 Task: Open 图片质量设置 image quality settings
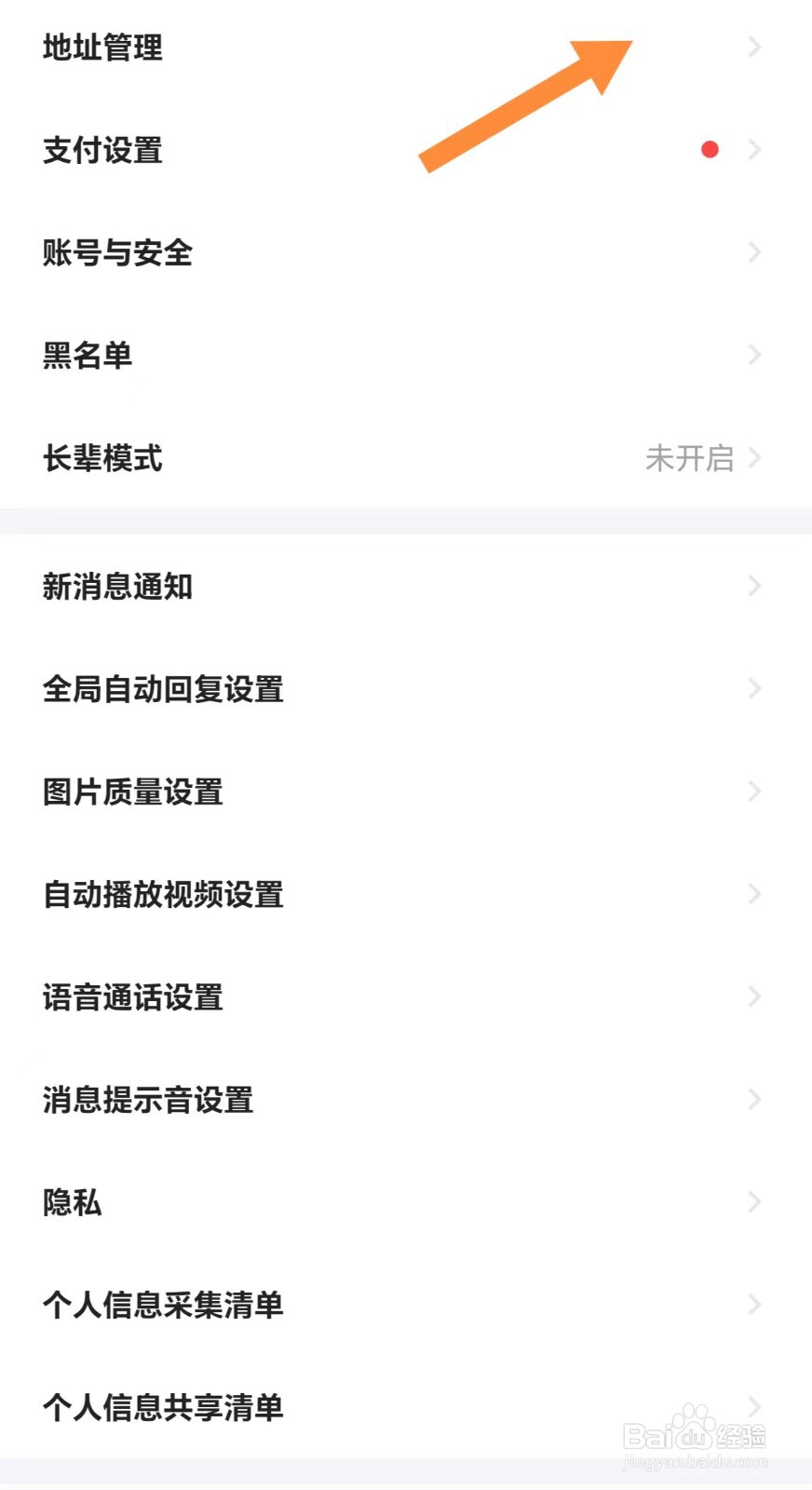(x=132, y=792)
